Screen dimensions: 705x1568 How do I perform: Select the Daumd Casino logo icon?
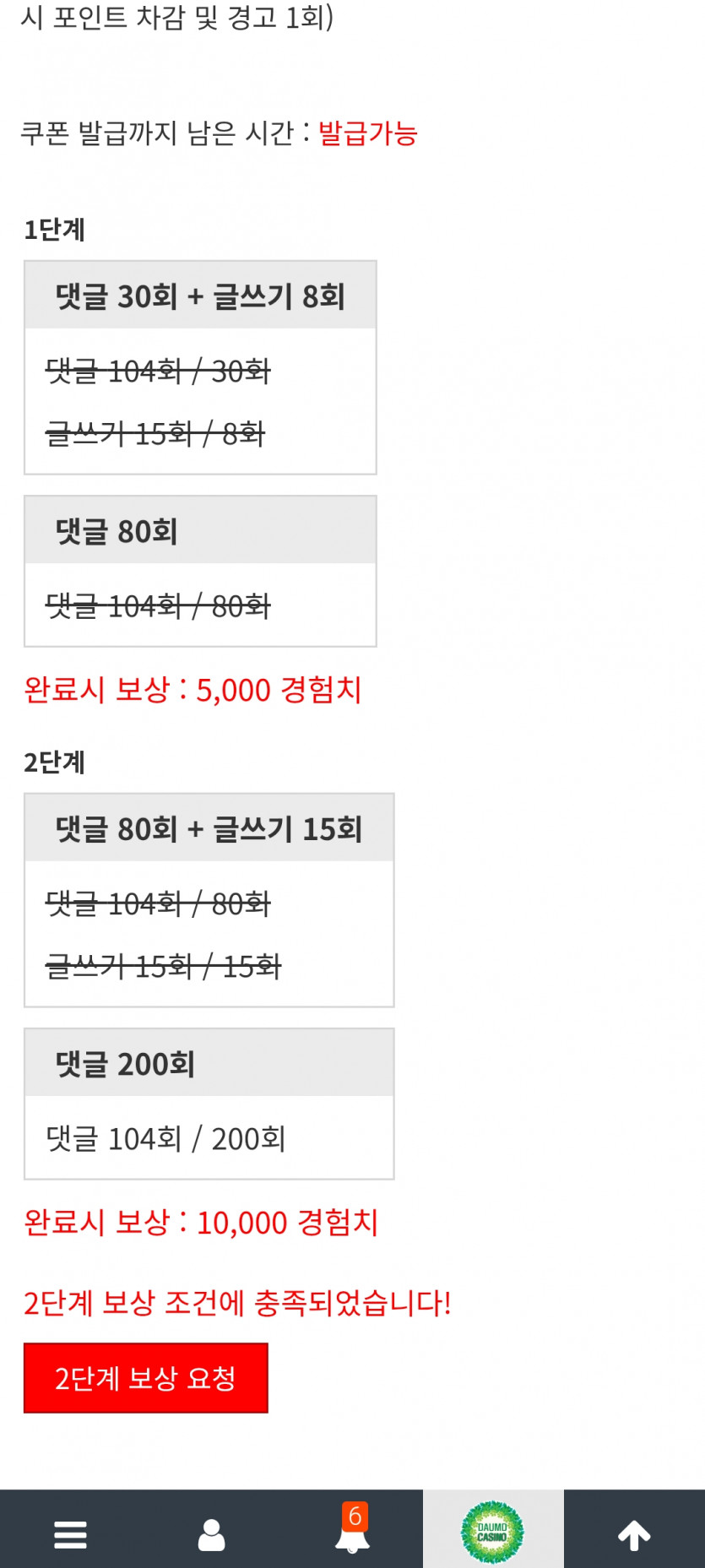(493, 1530)
